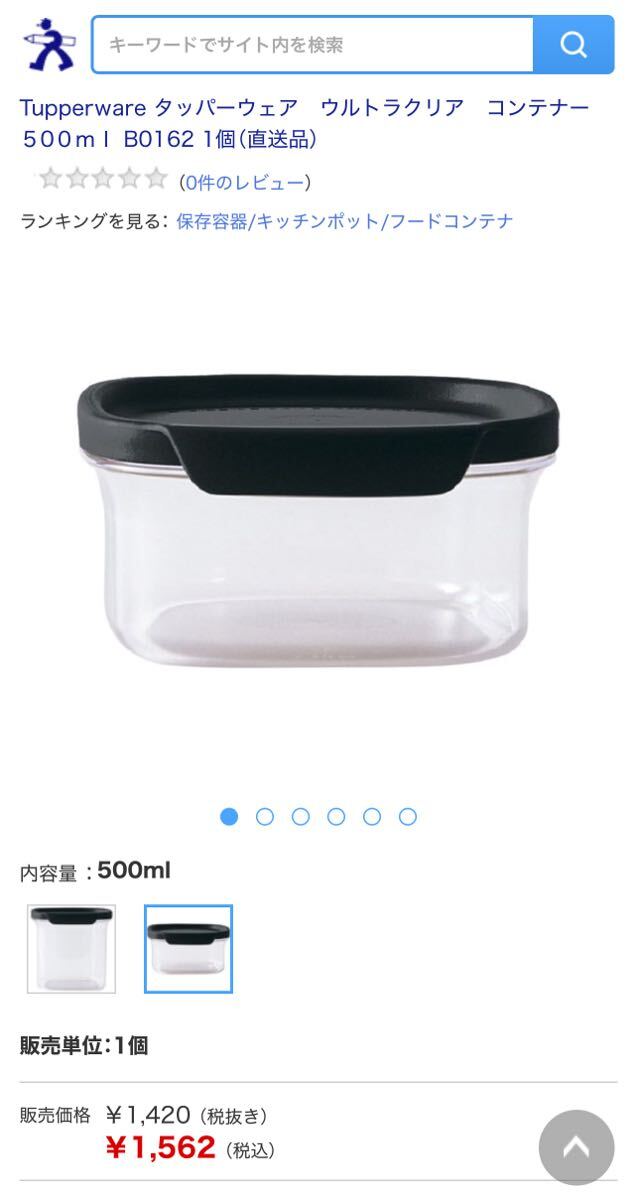Open the フードコンテナ category ranking link
The width and height of the screenshot is (637, 1200).
(450, 221)
